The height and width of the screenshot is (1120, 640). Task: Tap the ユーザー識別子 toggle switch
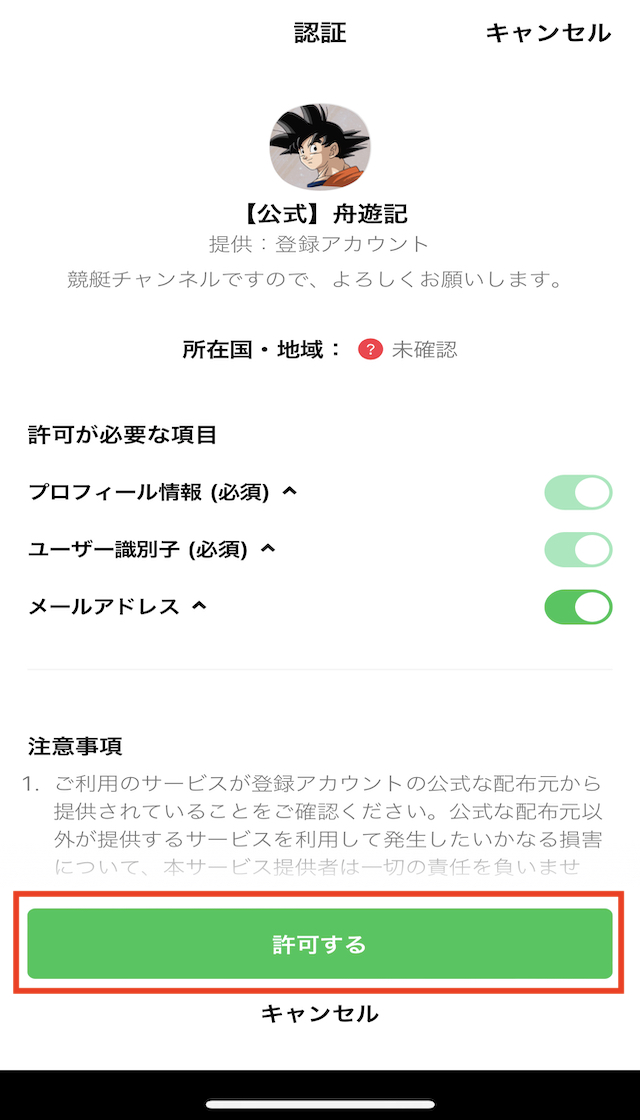[x=579, y=550]
